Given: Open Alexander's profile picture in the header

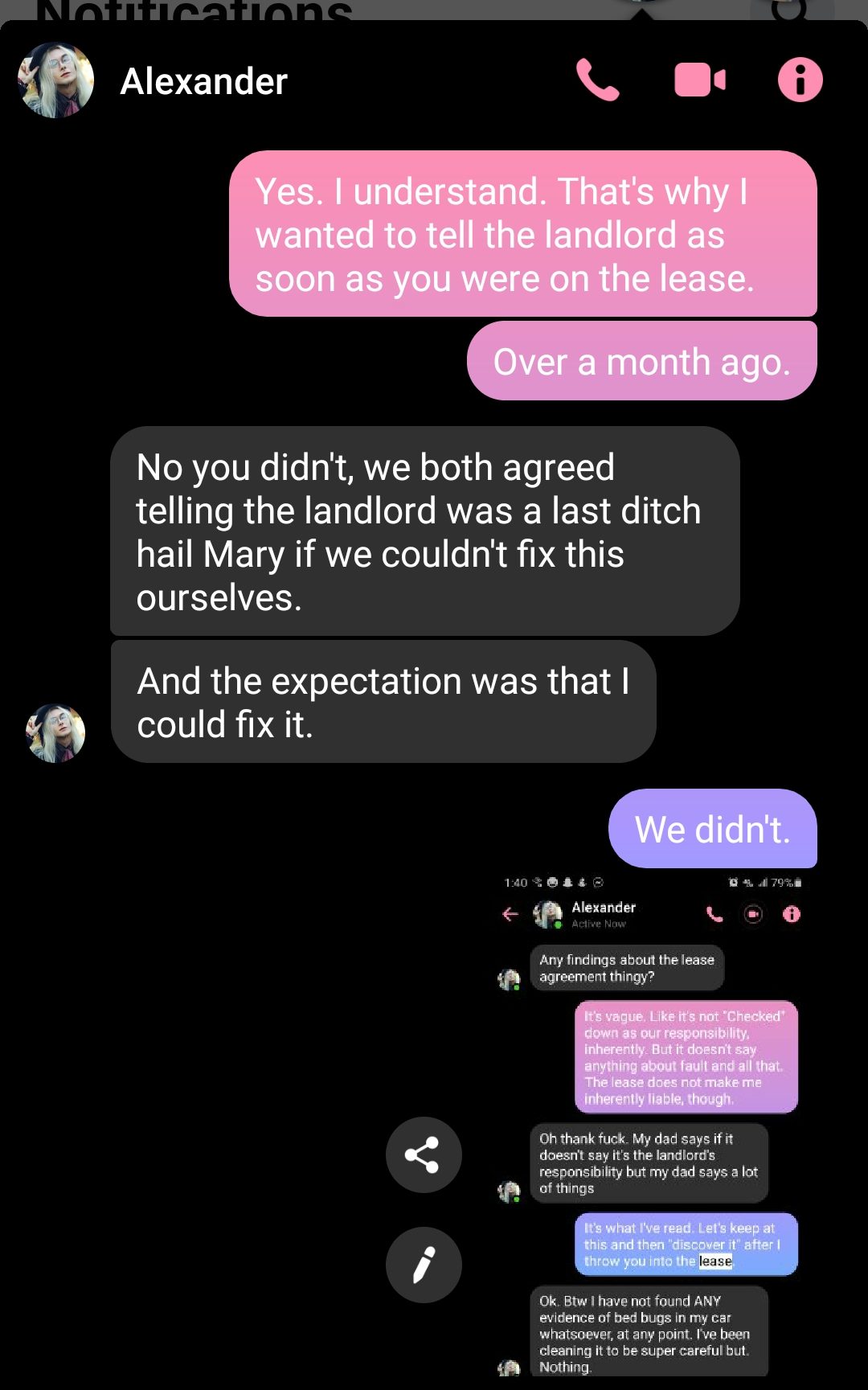Looking at the screenshot, I should (55, 80).
